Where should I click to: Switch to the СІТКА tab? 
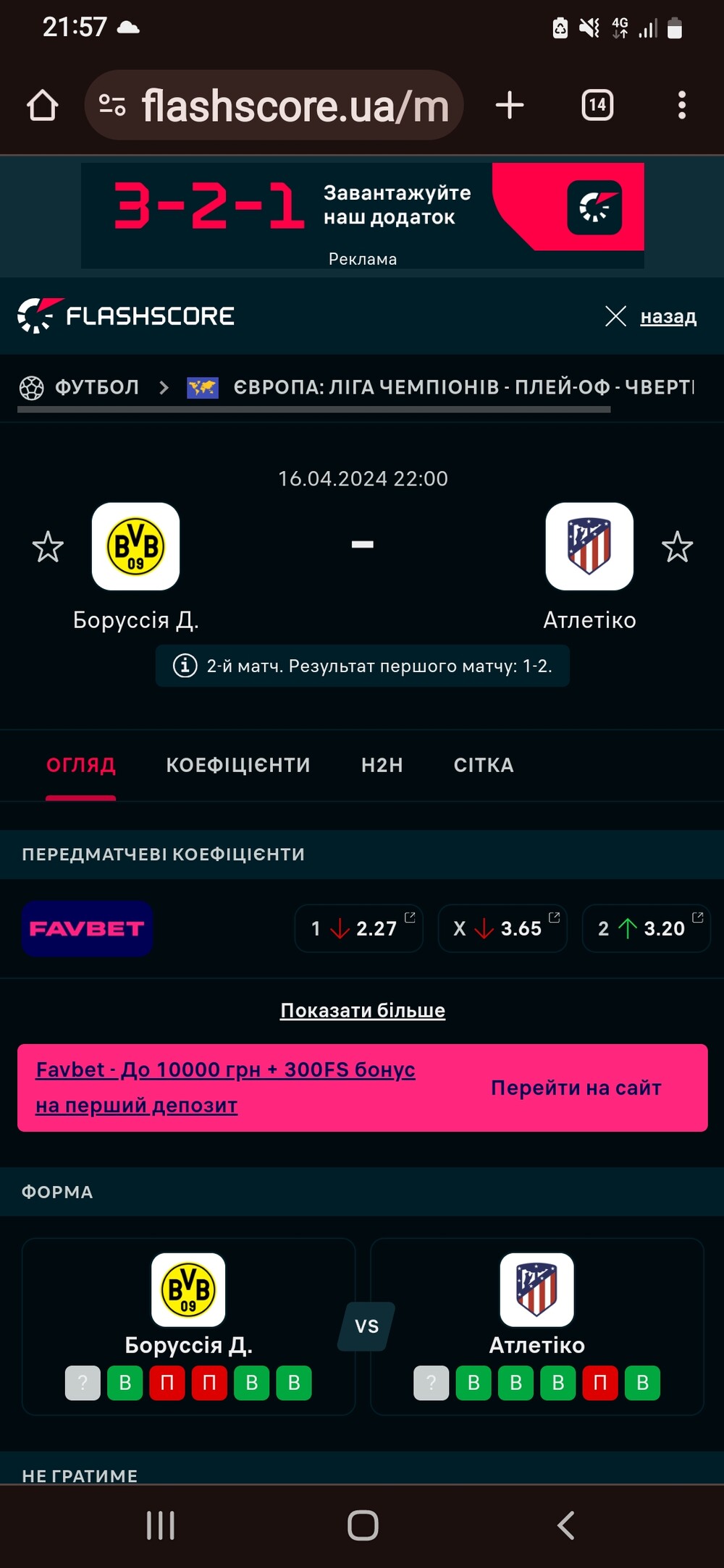point(484,765)
